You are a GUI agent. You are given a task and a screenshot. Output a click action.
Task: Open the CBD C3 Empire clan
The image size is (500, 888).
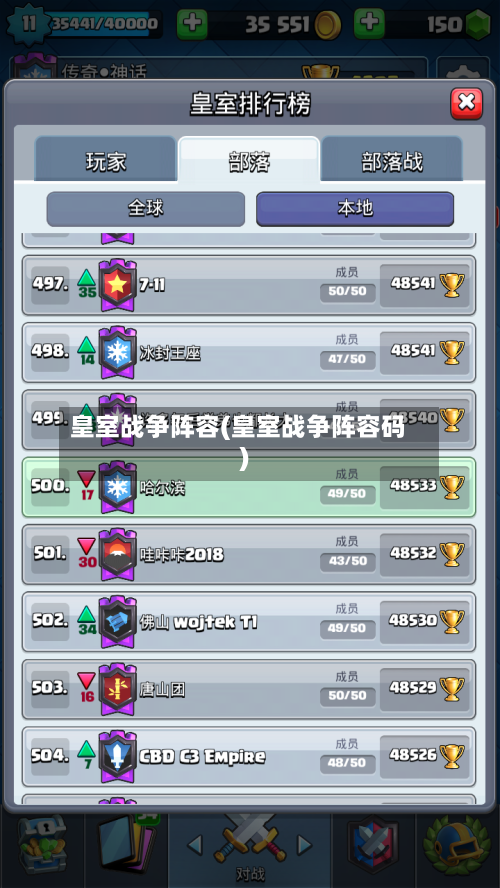(x=249, y=757)
